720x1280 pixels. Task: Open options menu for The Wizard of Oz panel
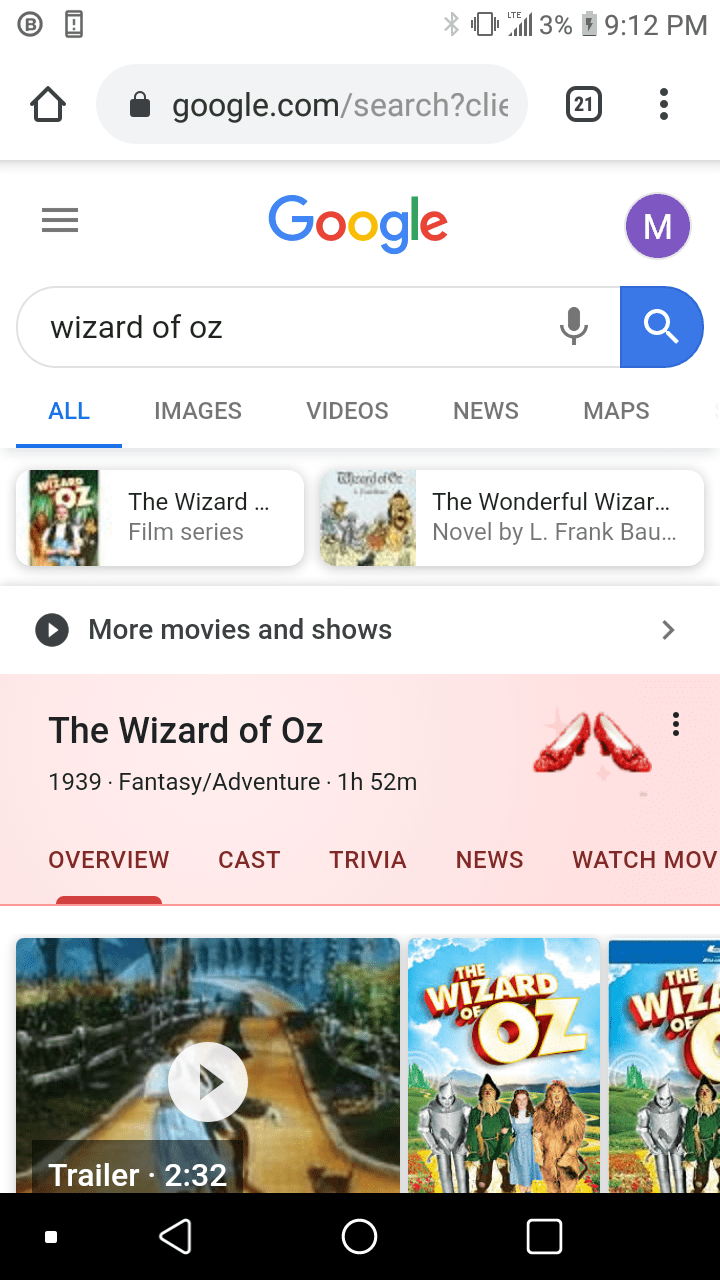[x=676, y=724]
